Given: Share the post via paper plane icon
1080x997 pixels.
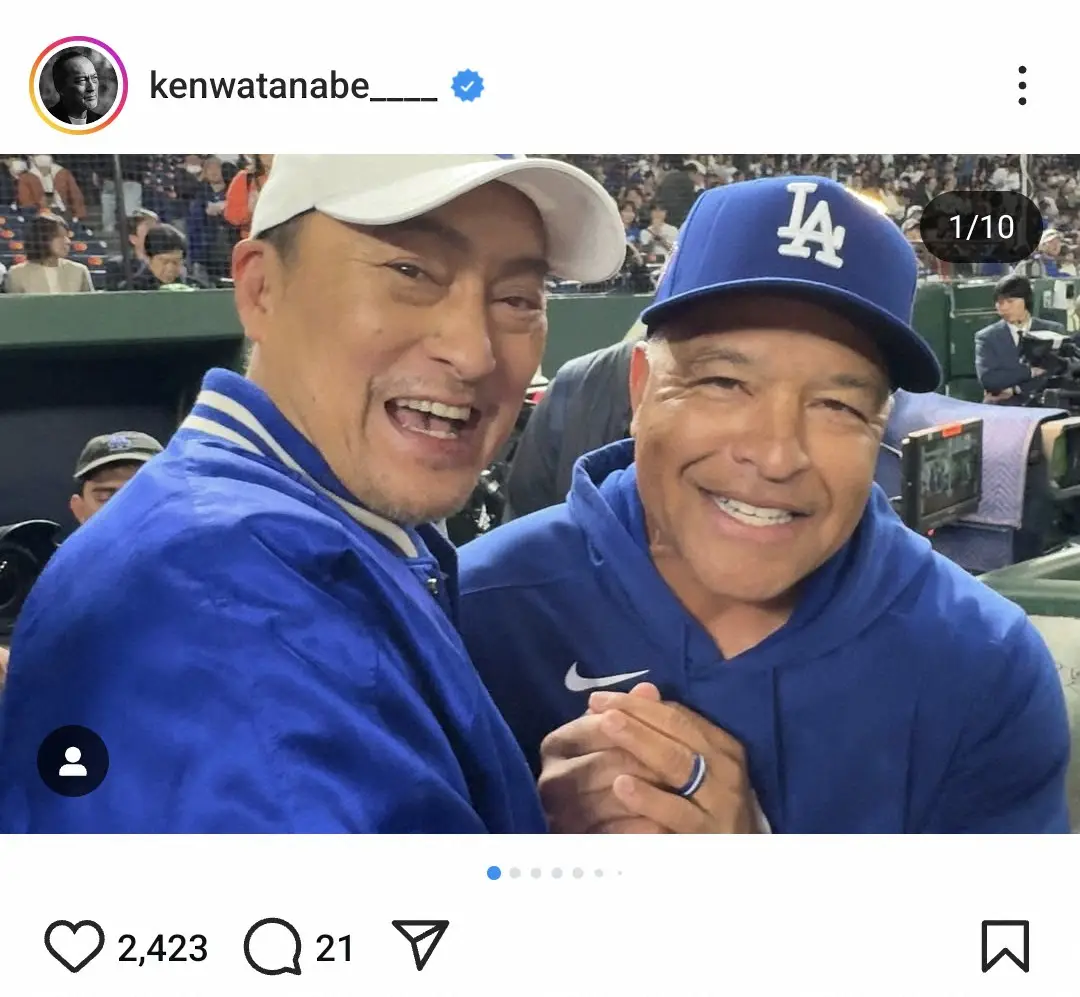Looking at the screenshot, I should [420, 944].
